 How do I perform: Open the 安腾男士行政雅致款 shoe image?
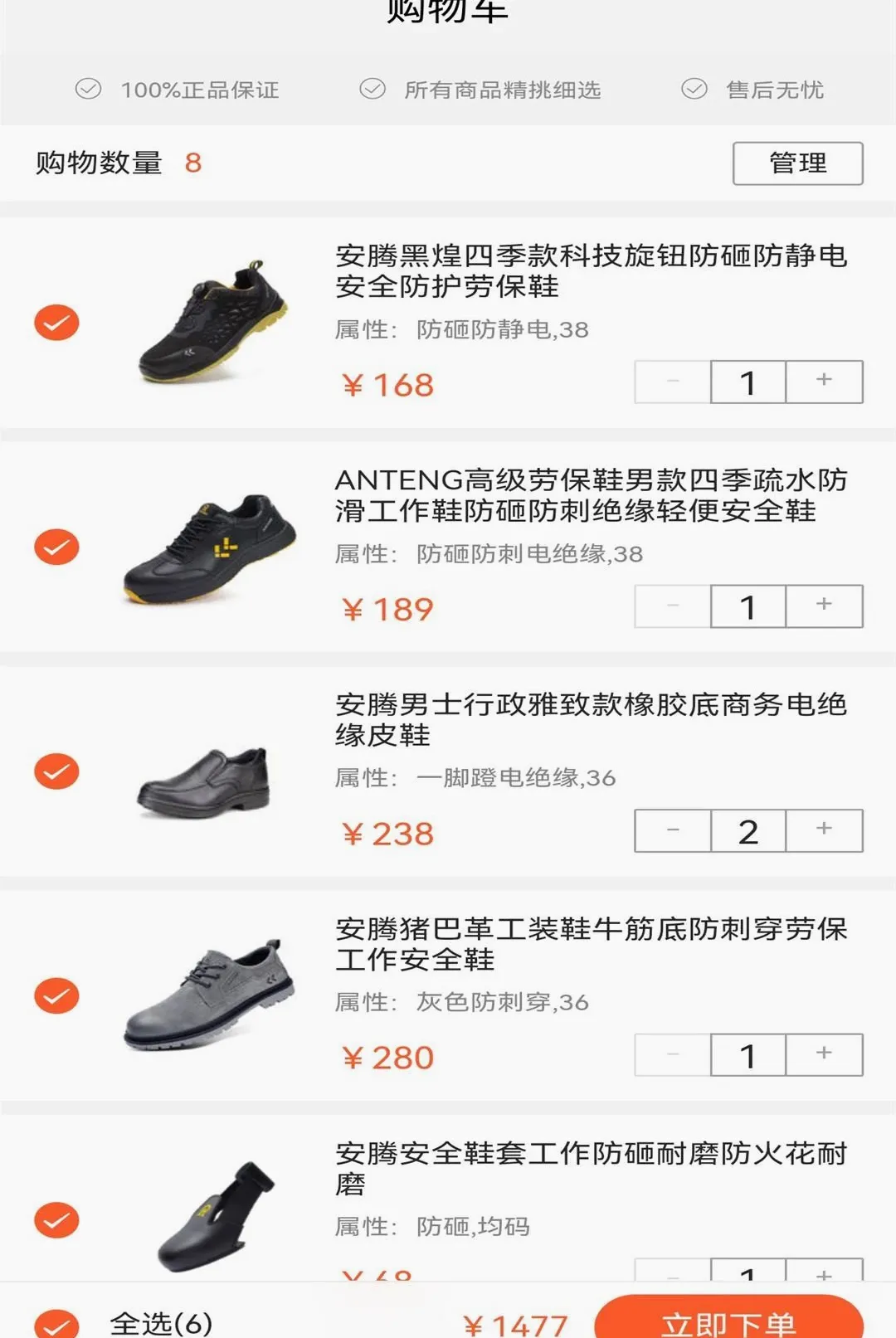pyautogui.click(x=203, y=783)
